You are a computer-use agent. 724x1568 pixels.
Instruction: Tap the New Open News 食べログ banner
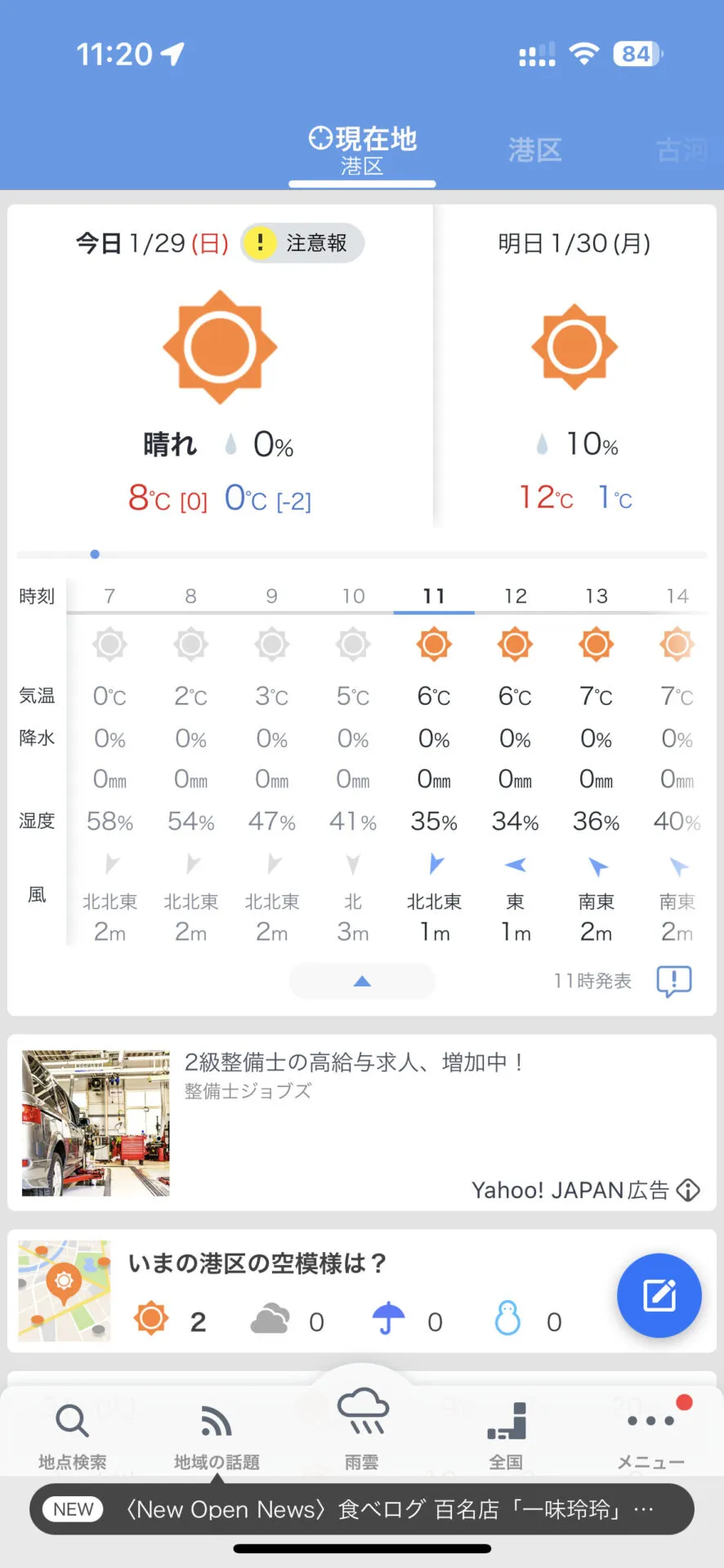[x=362, y=1509]
